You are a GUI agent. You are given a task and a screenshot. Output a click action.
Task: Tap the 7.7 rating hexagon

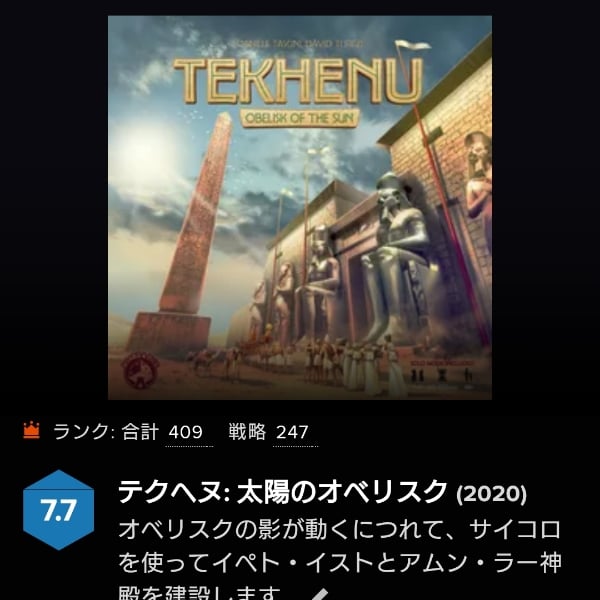[x=59, y=511]
